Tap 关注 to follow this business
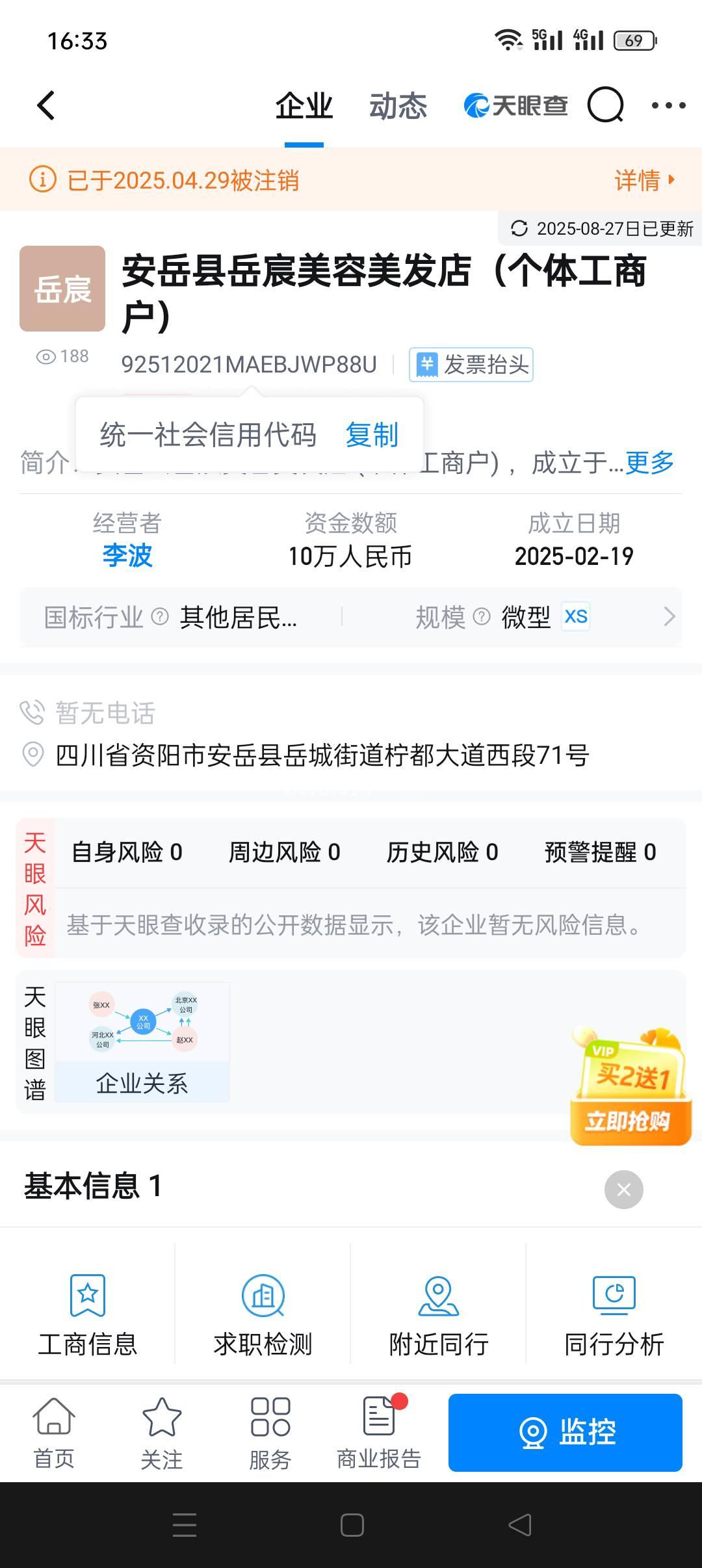Image resolution: width=702 pixels, height=1568 pixels. pos(161,1433)
